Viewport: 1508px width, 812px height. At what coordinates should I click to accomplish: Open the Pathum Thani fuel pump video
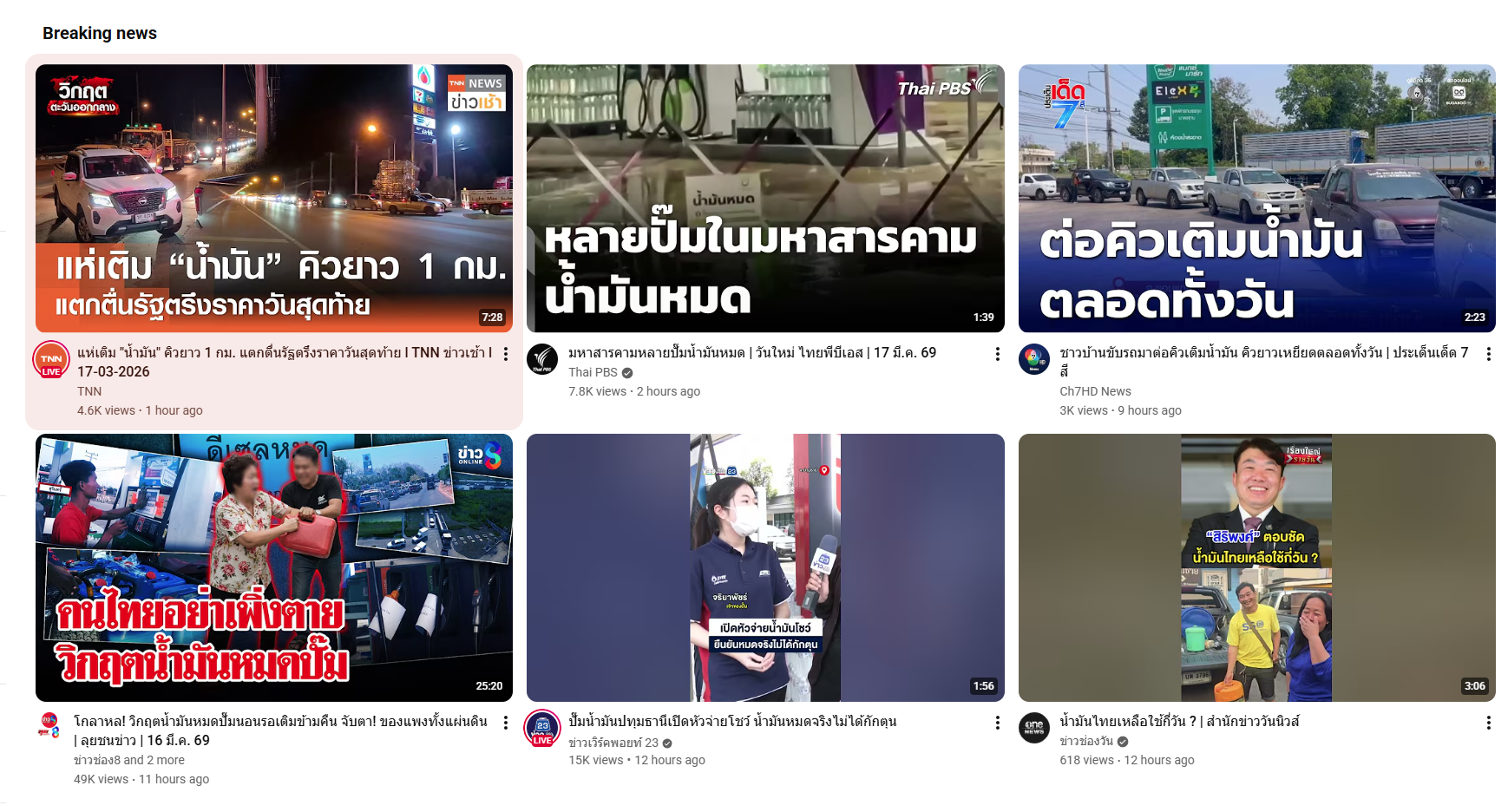pos(764,567)
